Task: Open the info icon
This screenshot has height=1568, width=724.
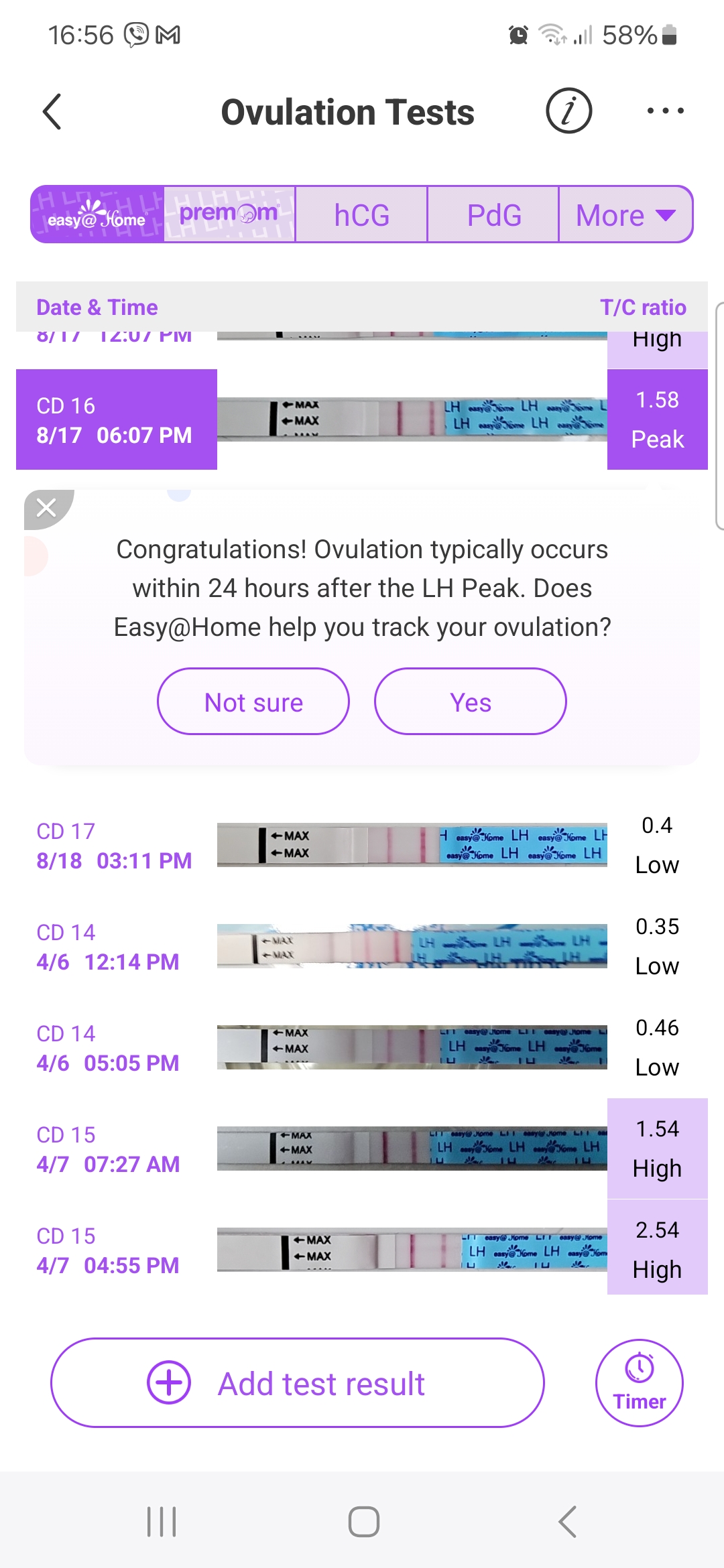Action: click(568, 111)
